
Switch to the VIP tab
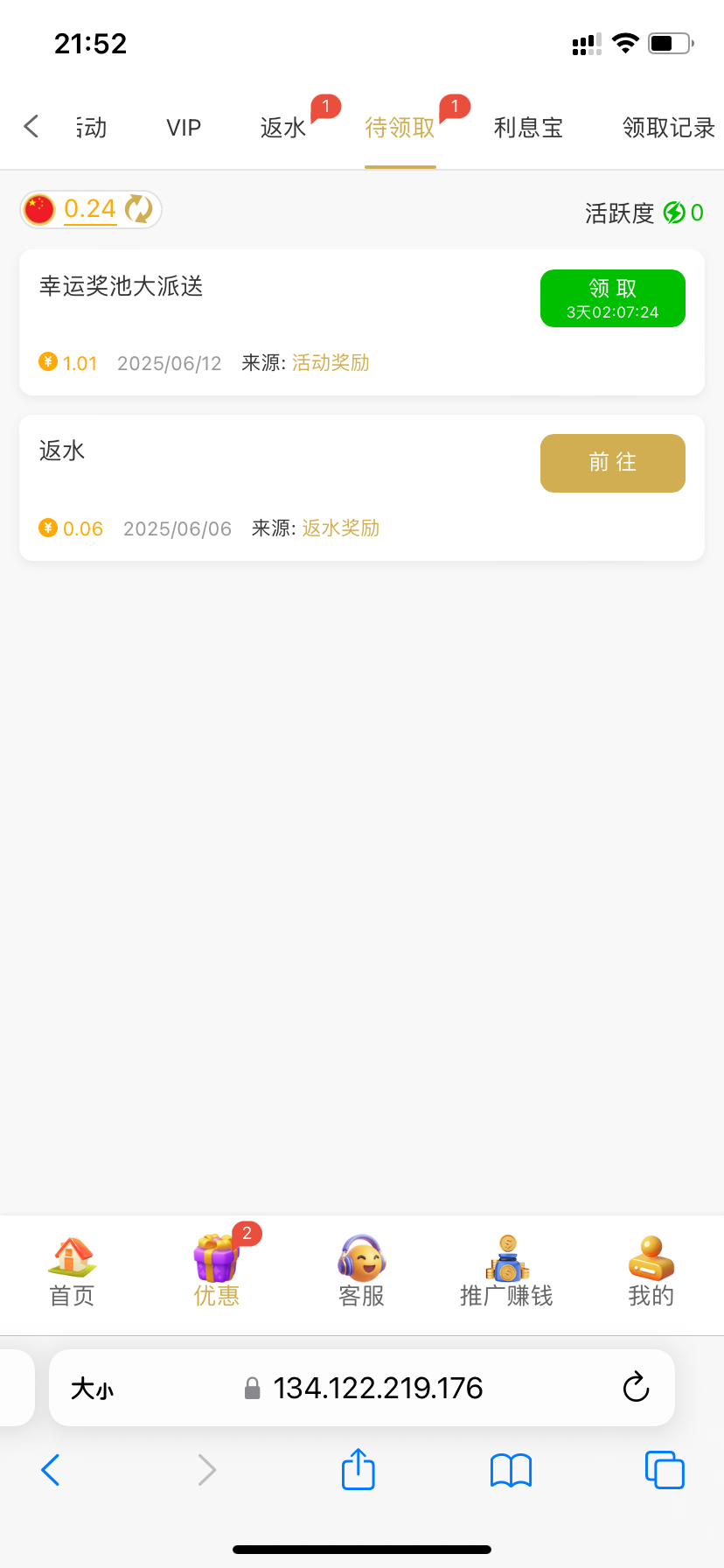184,129
